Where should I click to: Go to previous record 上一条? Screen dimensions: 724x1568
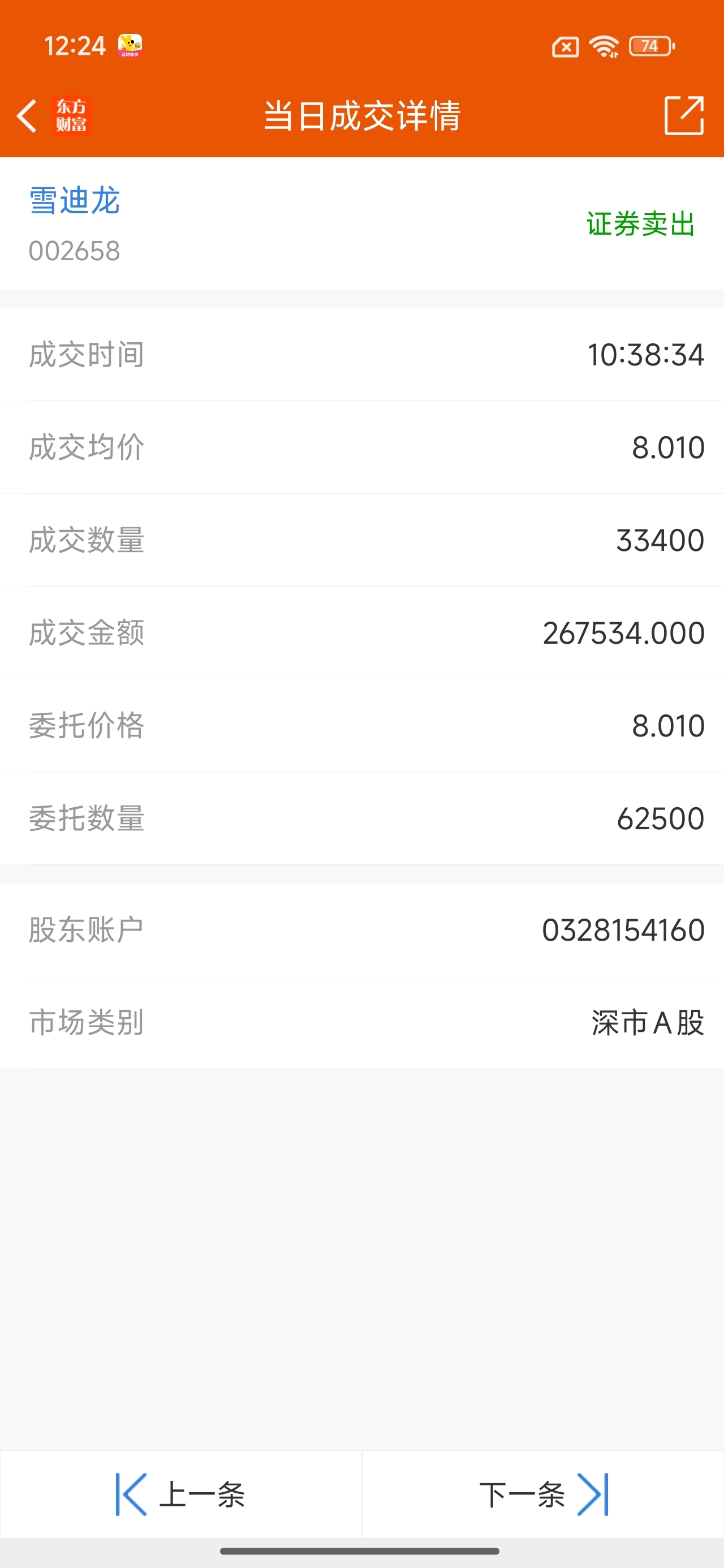[181, 1494]
